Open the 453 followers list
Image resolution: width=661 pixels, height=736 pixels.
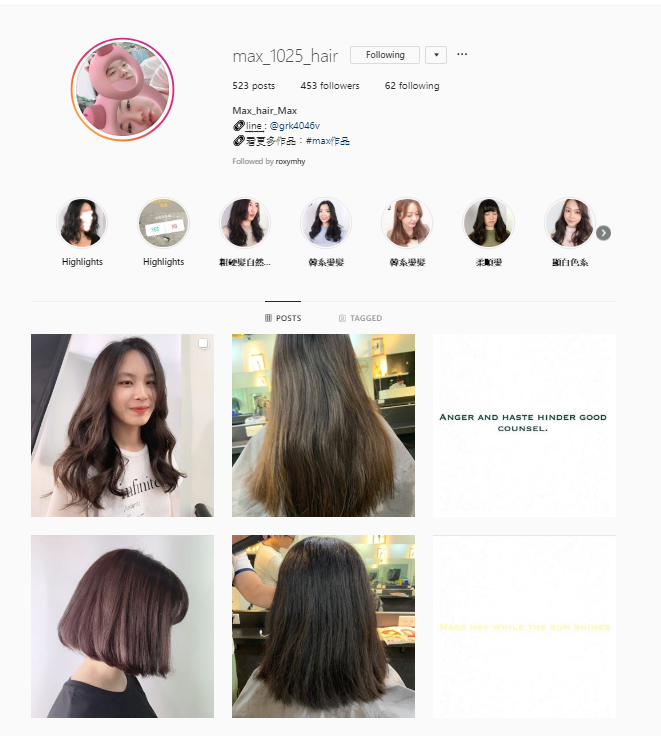pyautogui.click(x=329, y=86)
